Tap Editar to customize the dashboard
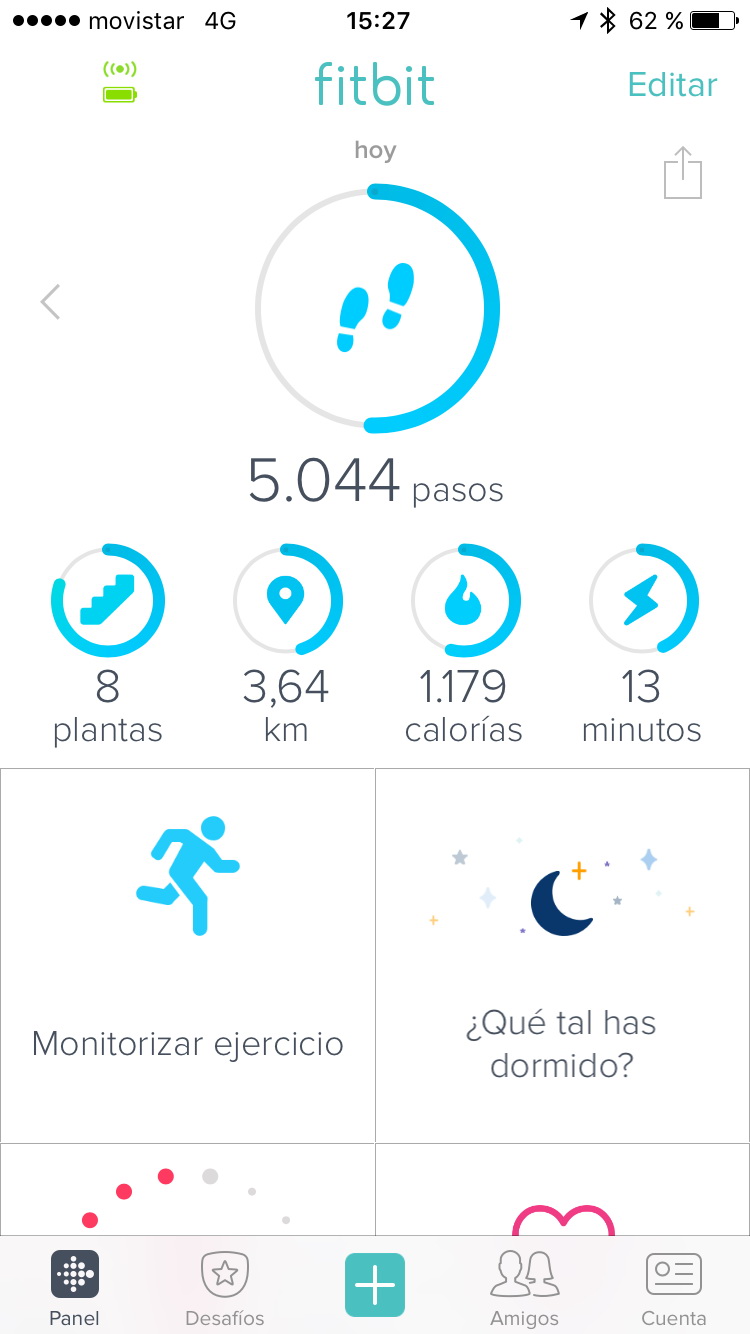Screen dimensions: 750x1334 [672, 85]
